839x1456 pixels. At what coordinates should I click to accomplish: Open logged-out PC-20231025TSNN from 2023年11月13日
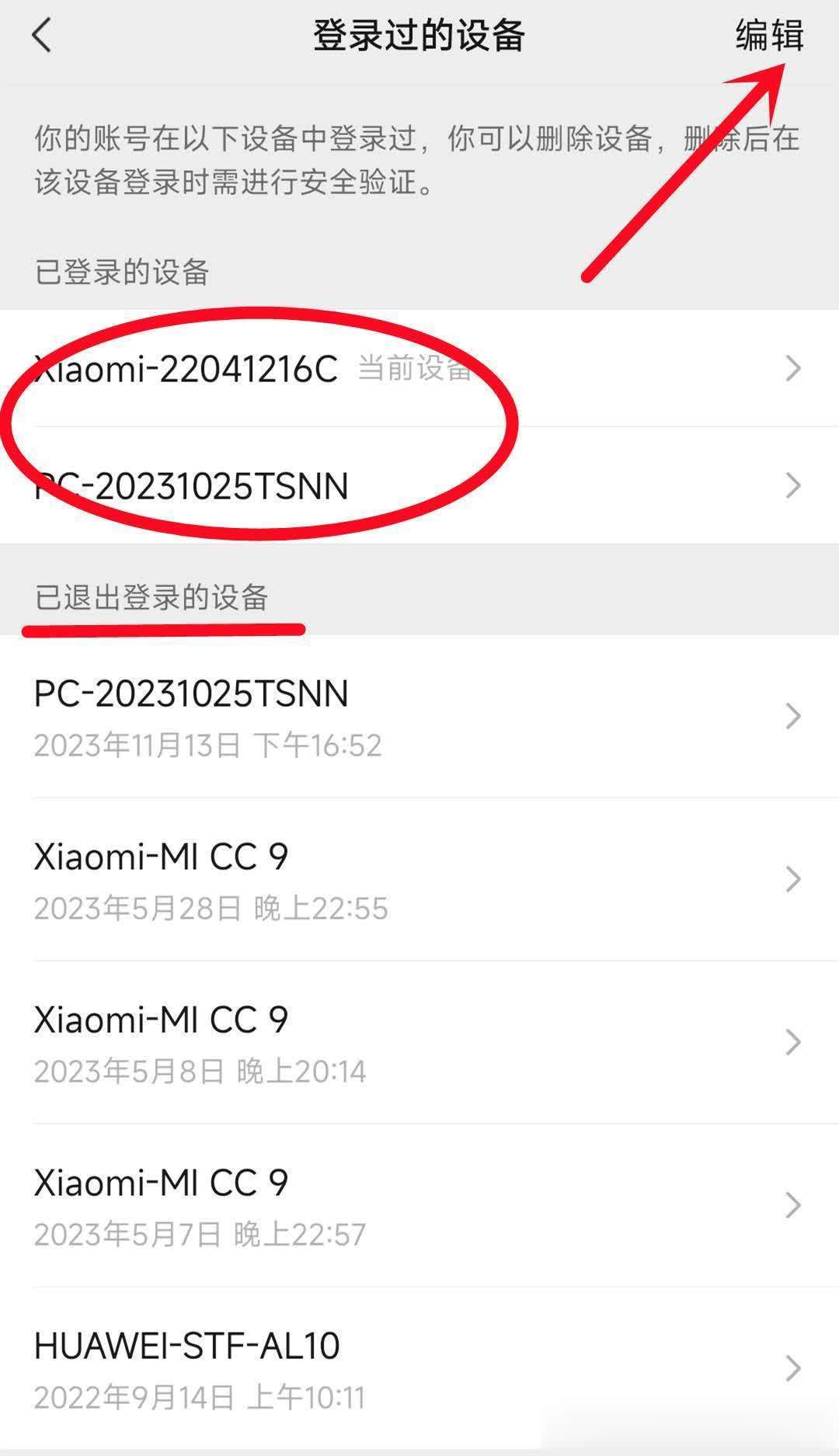(419, 716)
